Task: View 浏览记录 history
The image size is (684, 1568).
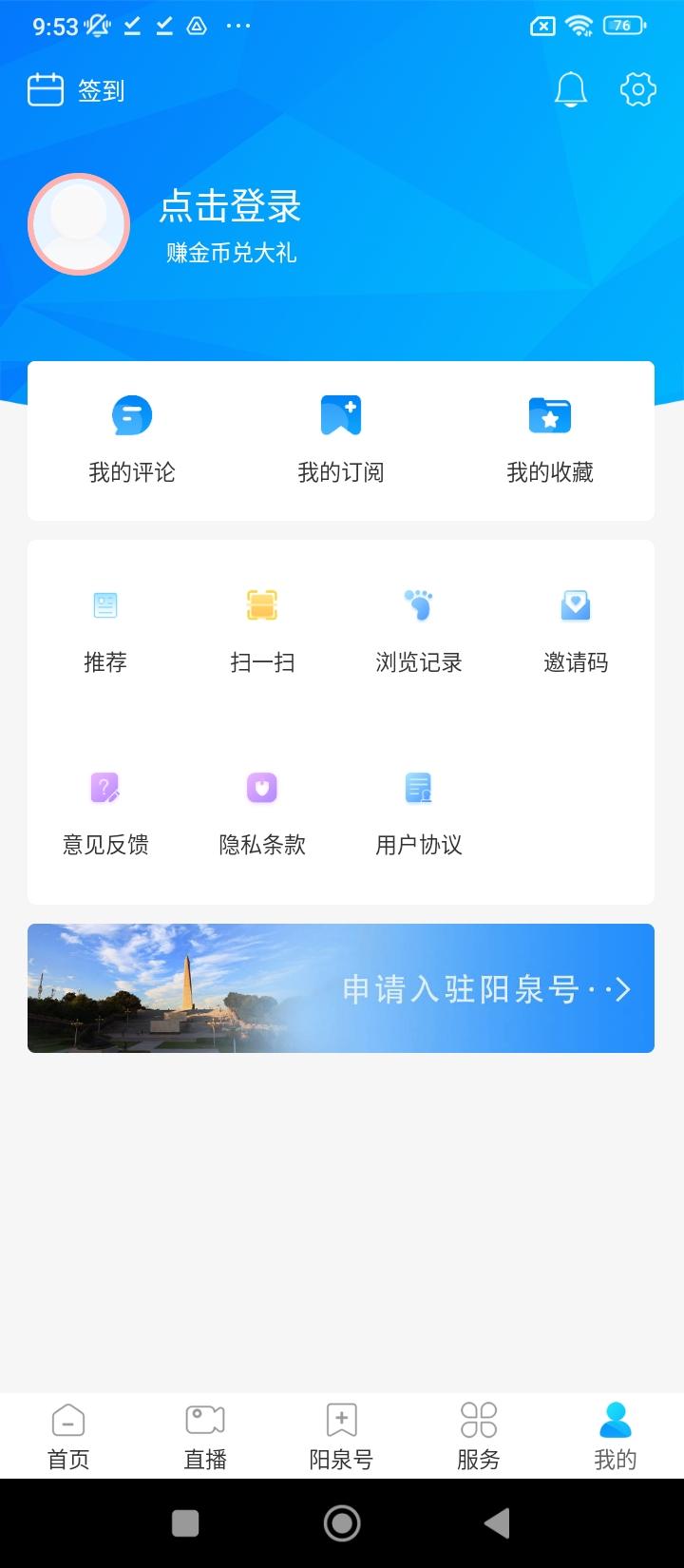Action: tap(419, 629)
